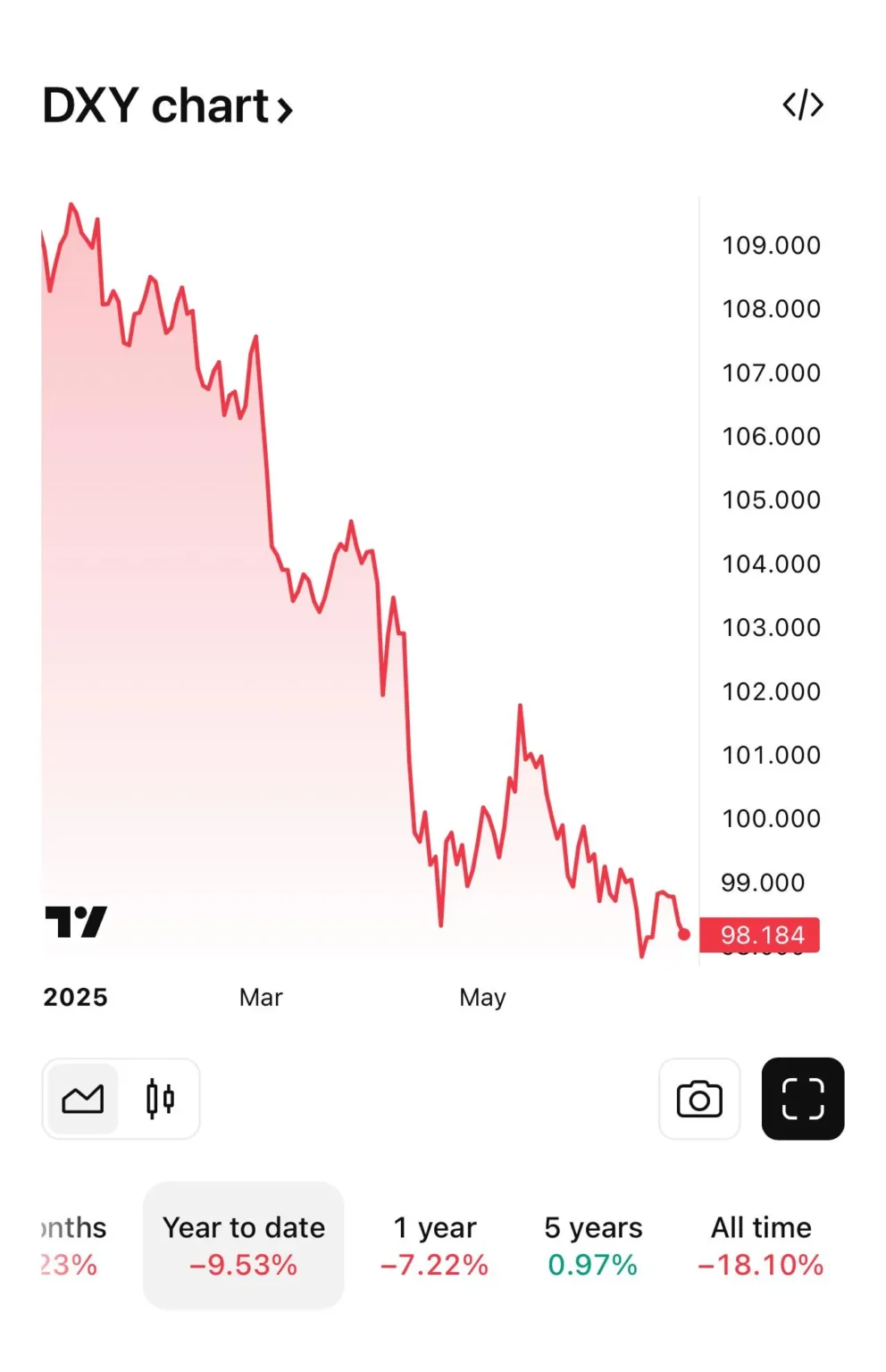Image resolution: width=886 pixels, height=1372 pixels.
Task: Open the full DXY chart link
Action: 168,107
